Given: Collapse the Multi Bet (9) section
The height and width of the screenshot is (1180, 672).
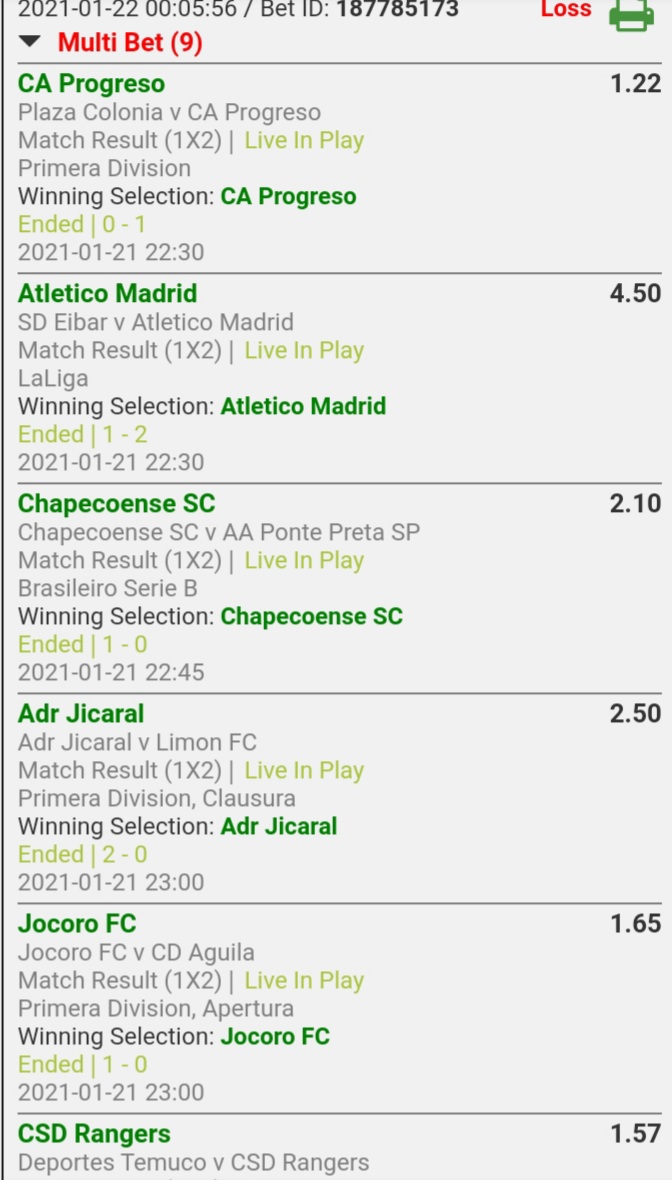Looking at the screenshot, I should (31, 43).
